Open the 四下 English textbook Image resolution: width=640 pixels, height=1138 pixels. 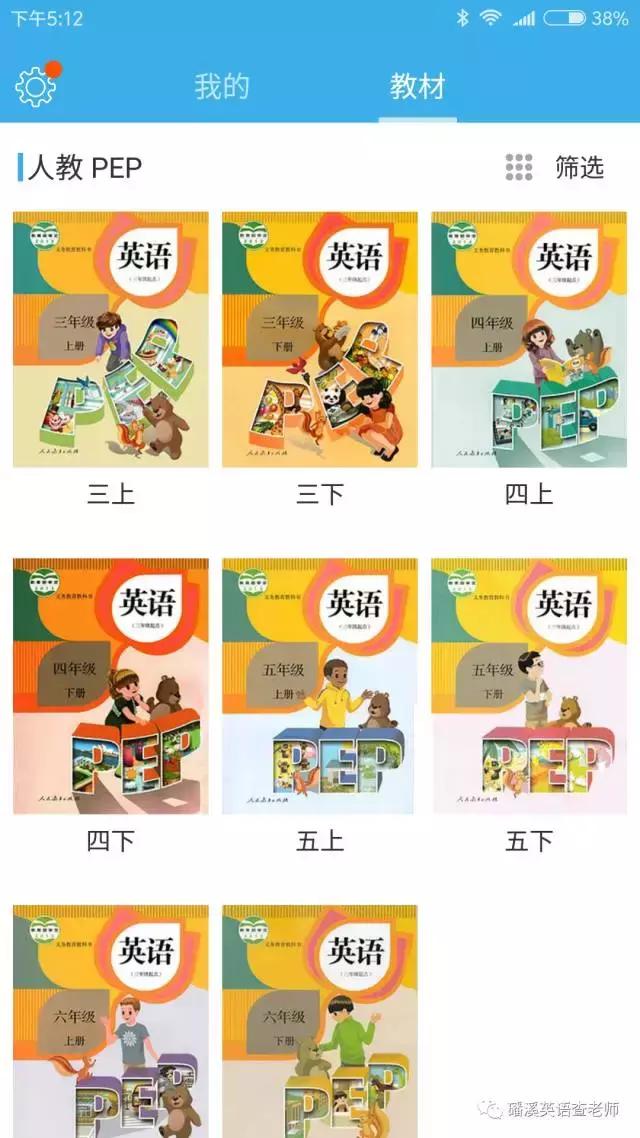[111, 686]
